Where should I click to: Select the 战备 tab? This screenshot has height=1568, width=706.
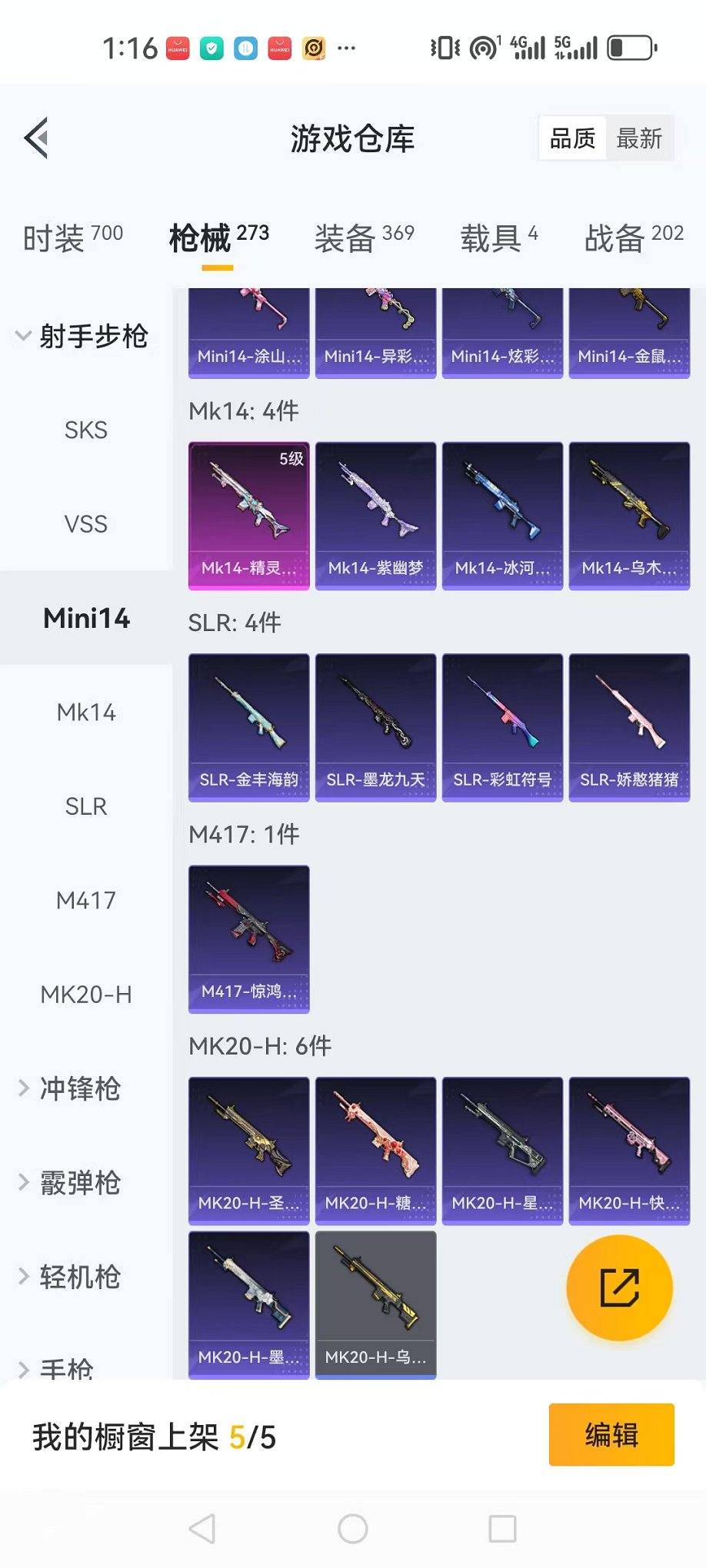(x=633, y=238)
